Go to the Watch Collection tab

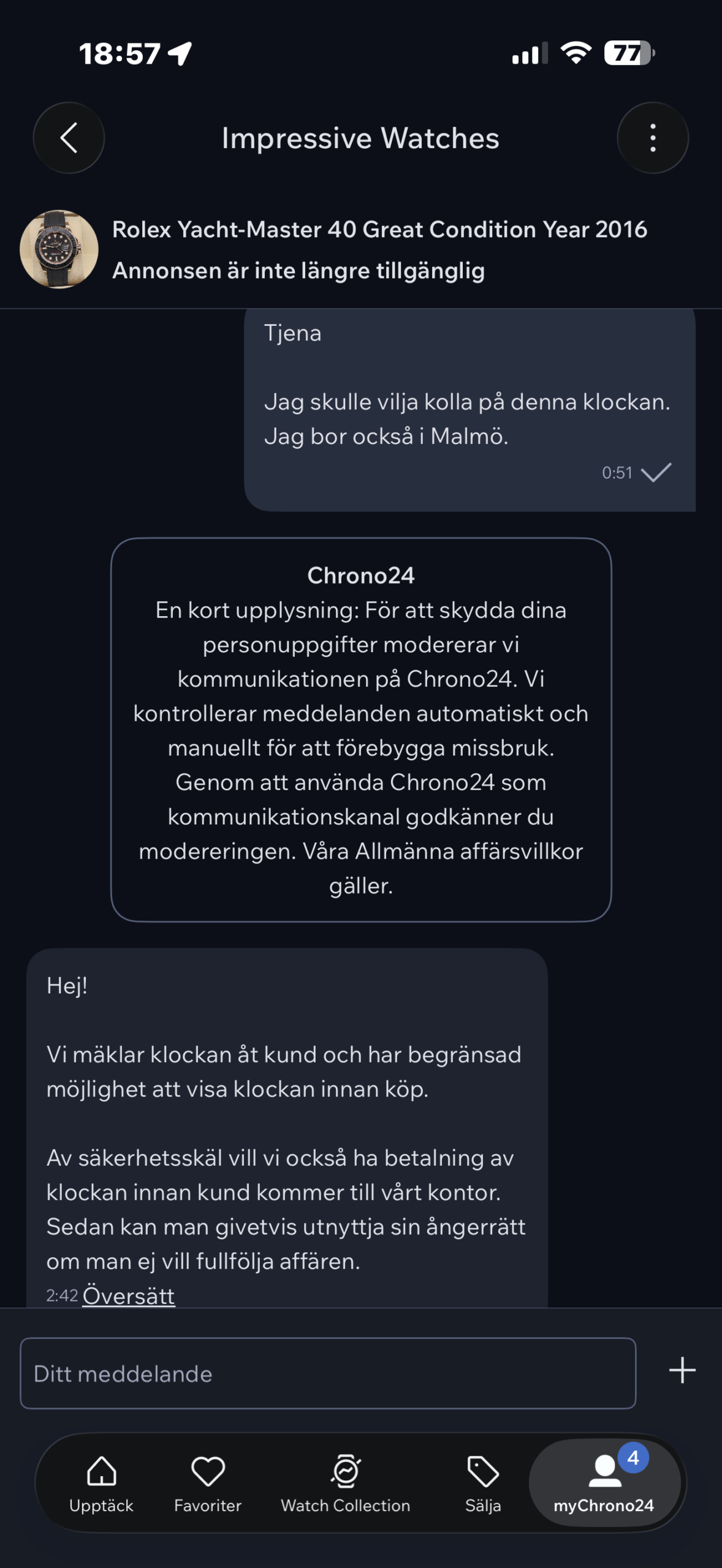[x=346, y=1483]
